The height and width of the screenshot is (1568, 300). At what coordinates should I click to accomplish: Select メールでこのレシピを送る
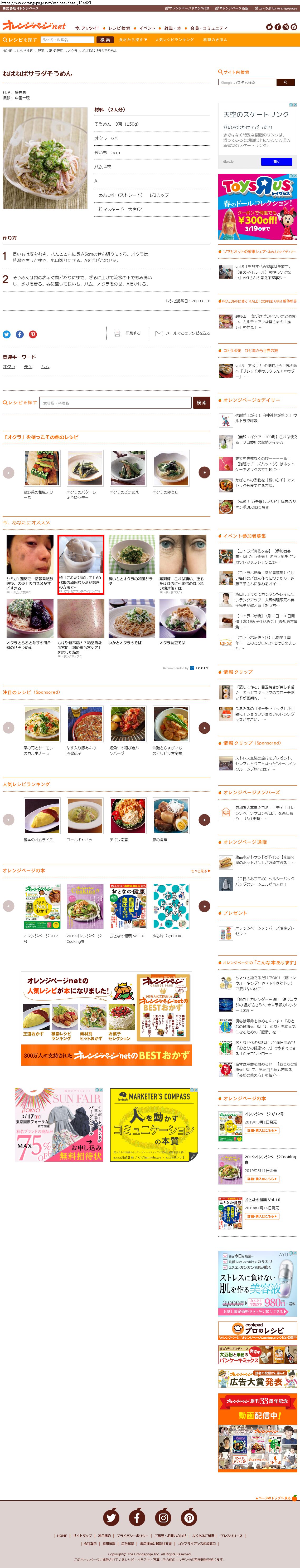point(183,333)
